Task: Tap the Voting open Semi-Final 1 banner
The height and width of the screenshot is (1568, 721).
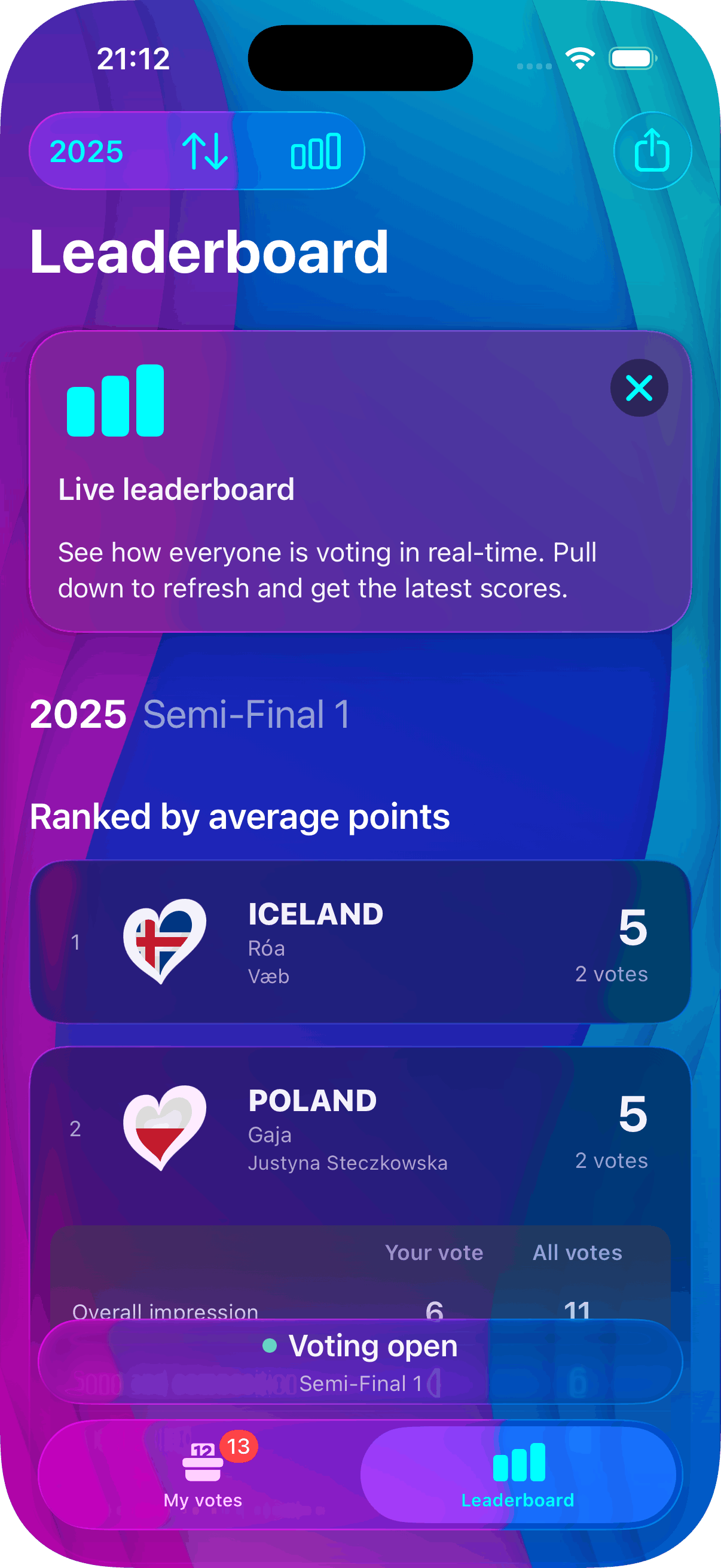Action: pyautogui.click(x=360, y=1361)
